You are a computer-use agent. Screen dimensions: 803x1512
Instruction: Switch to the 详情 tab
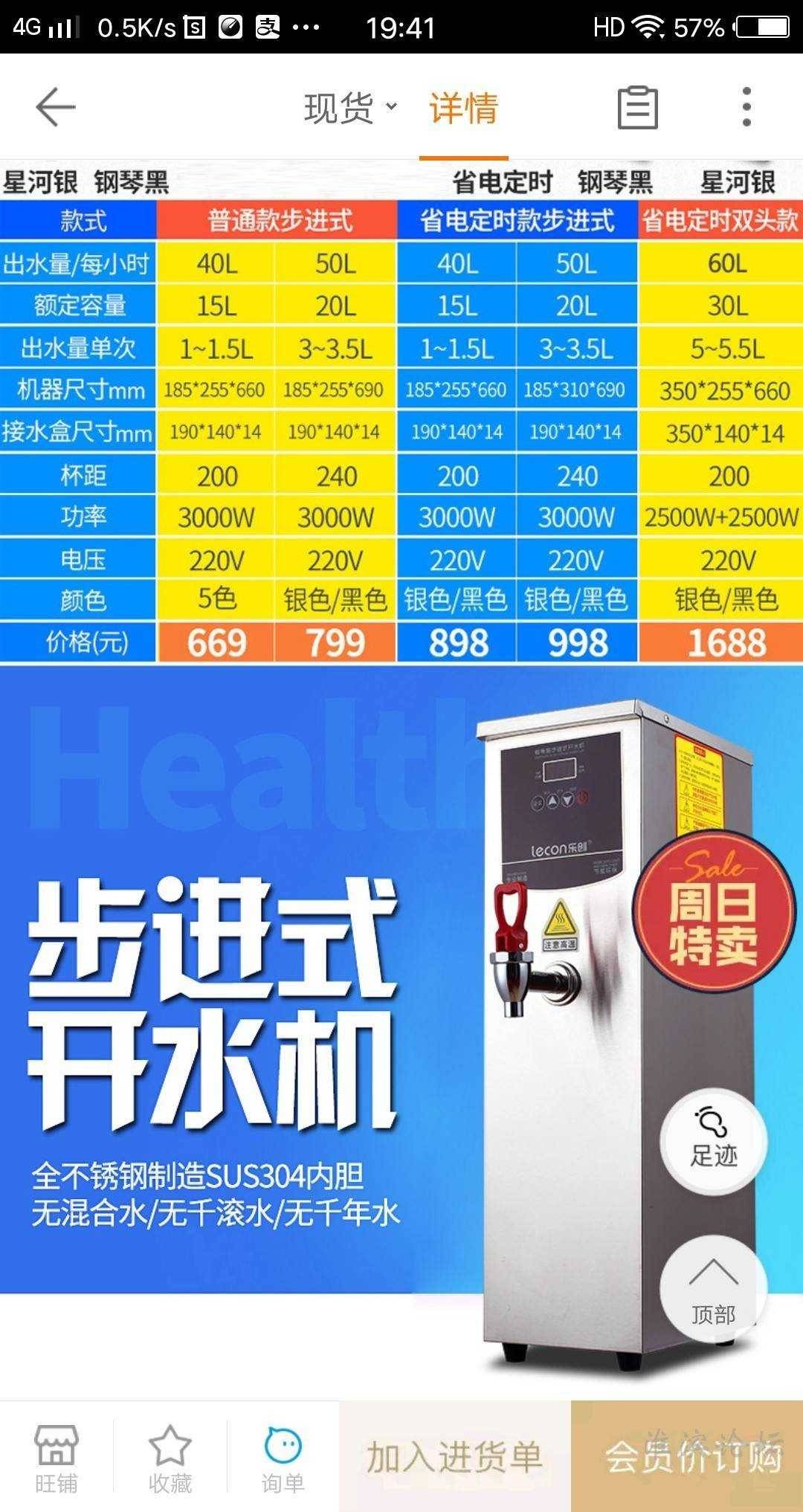pyautogui.click(x=463, y=109)
